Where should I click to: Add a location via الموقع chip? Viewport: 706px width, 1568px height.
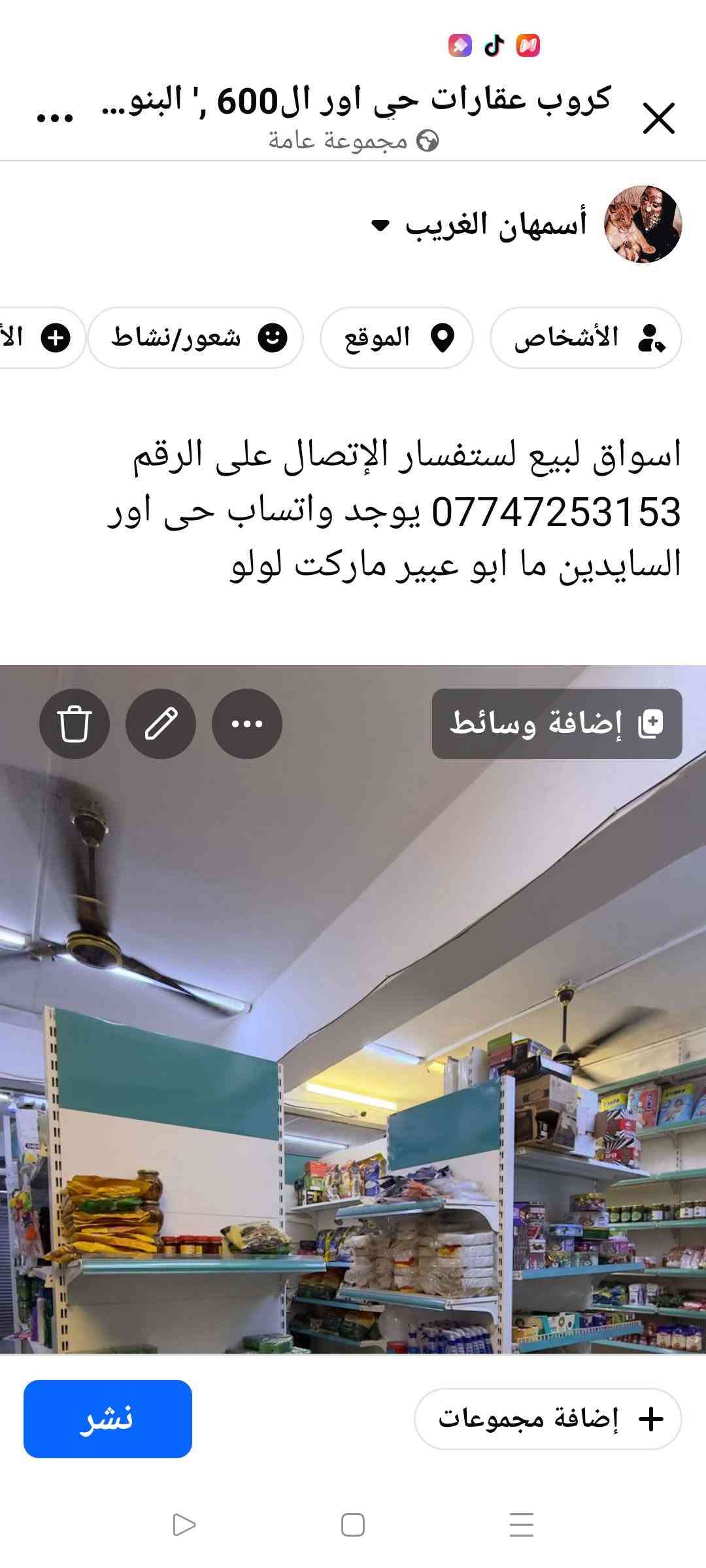click(x=396, y=338)
